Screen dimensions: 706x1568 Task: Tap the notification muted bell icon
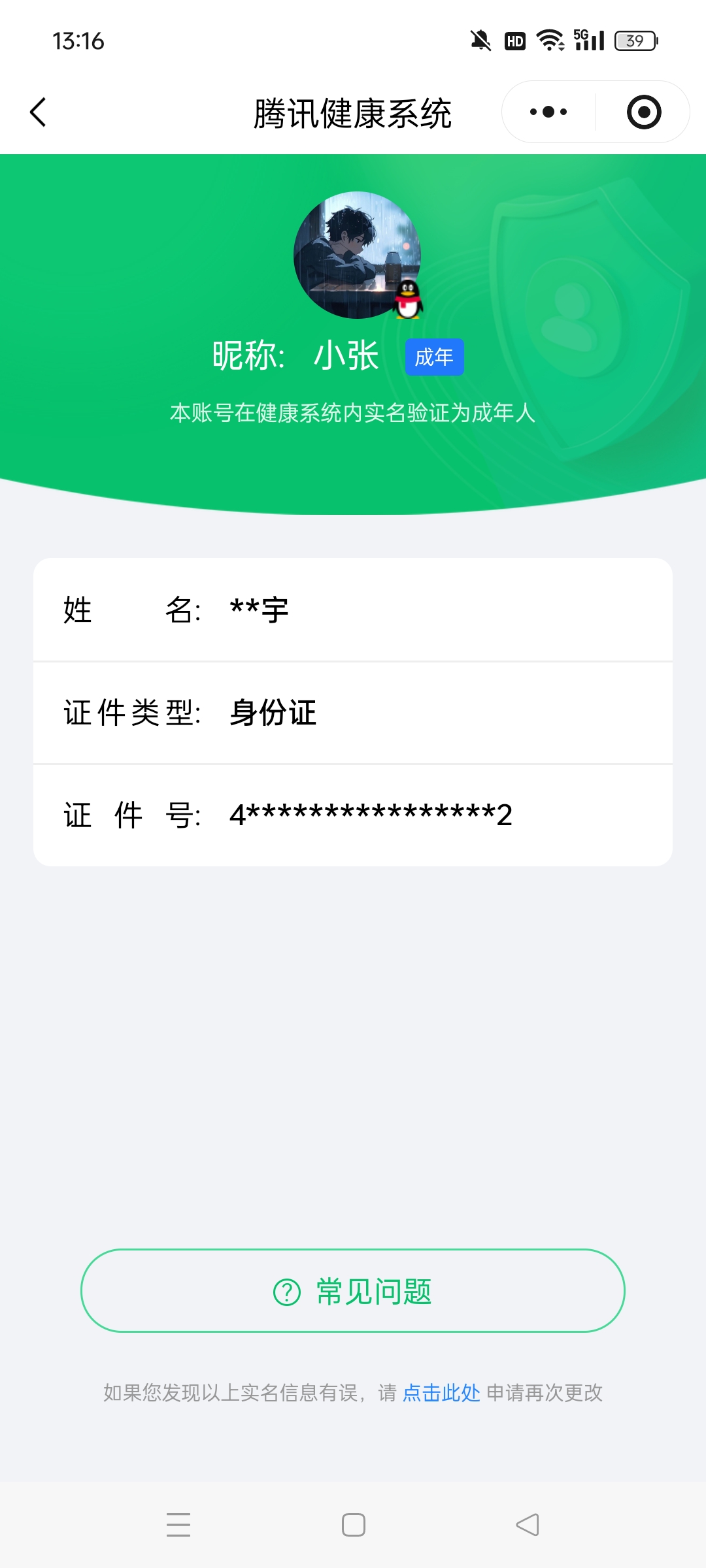click(480, 41)
